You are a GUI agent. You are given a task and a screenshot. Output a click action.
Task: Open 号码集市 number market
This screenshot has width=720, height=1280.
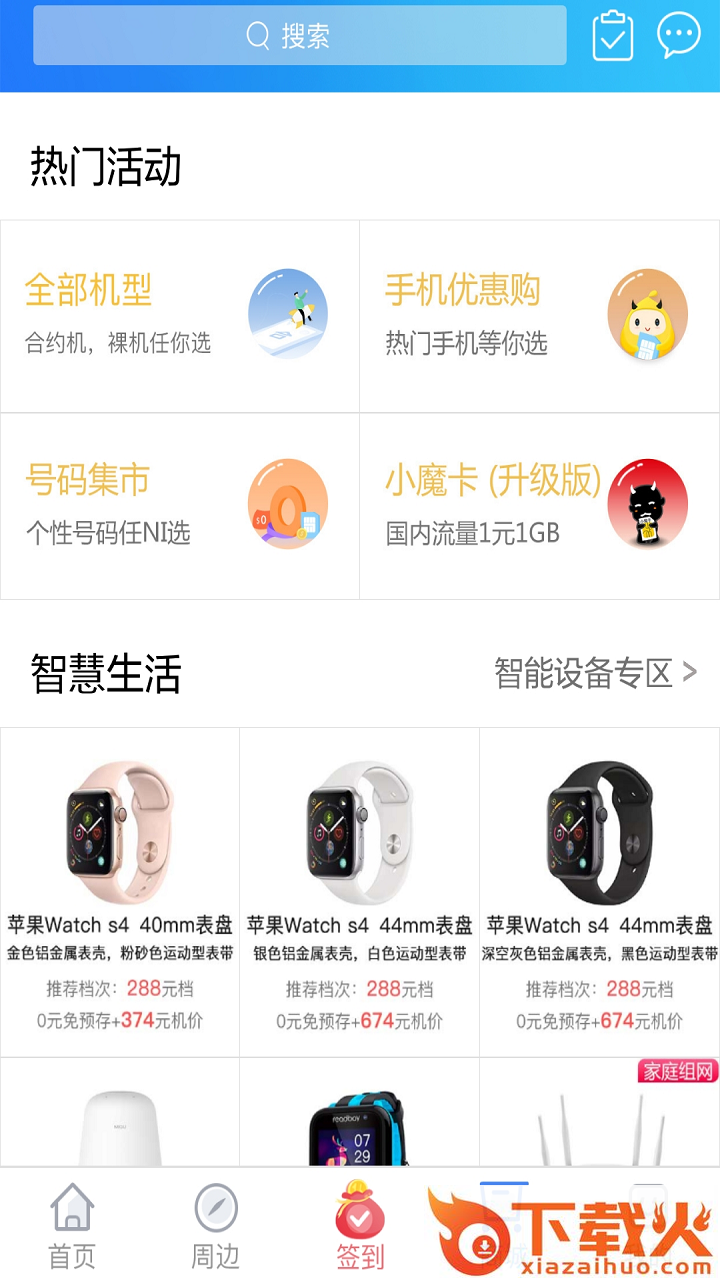tap(180, 506)
